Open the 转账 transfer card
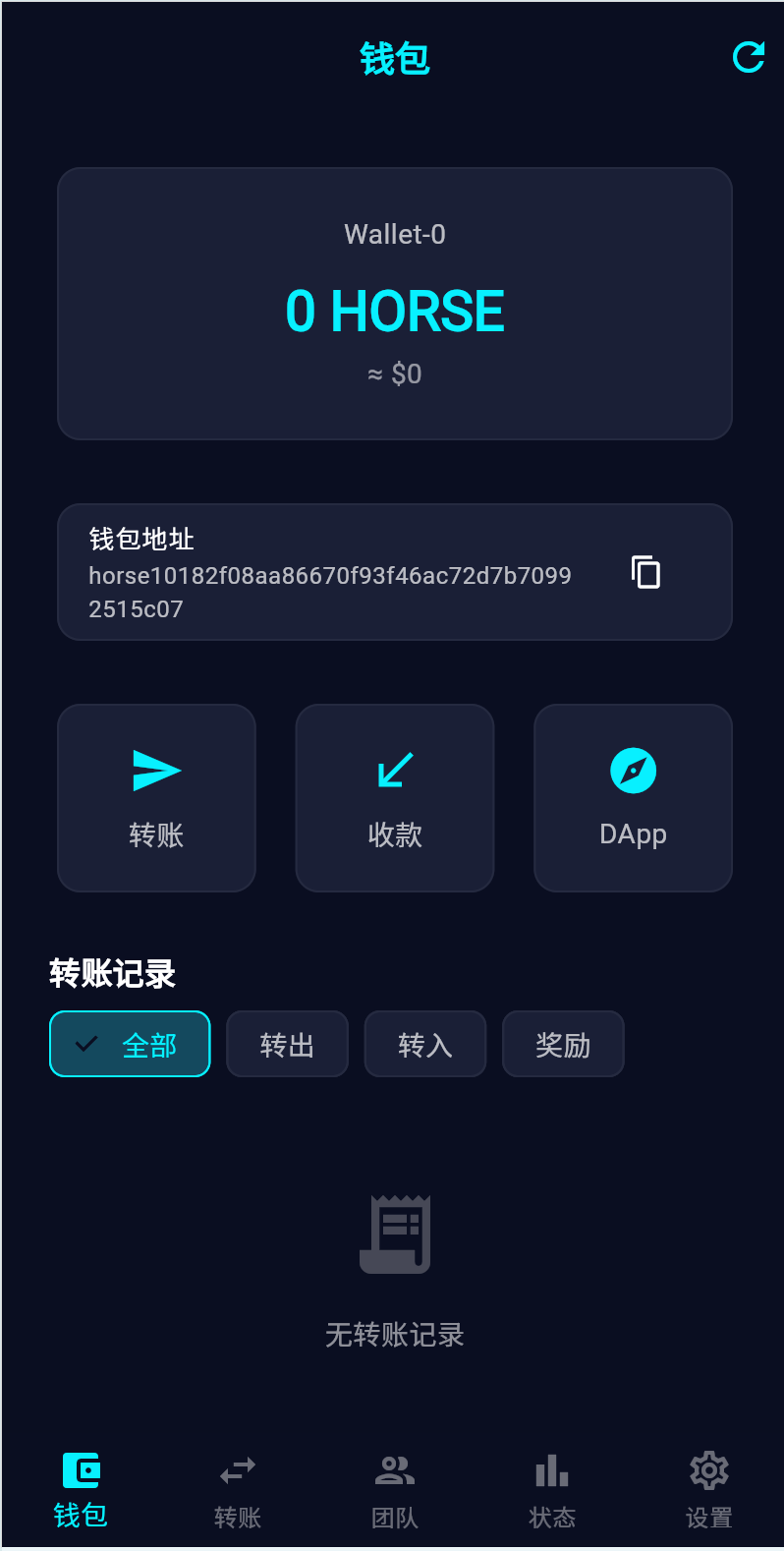784x1551 pixels. 156,798
